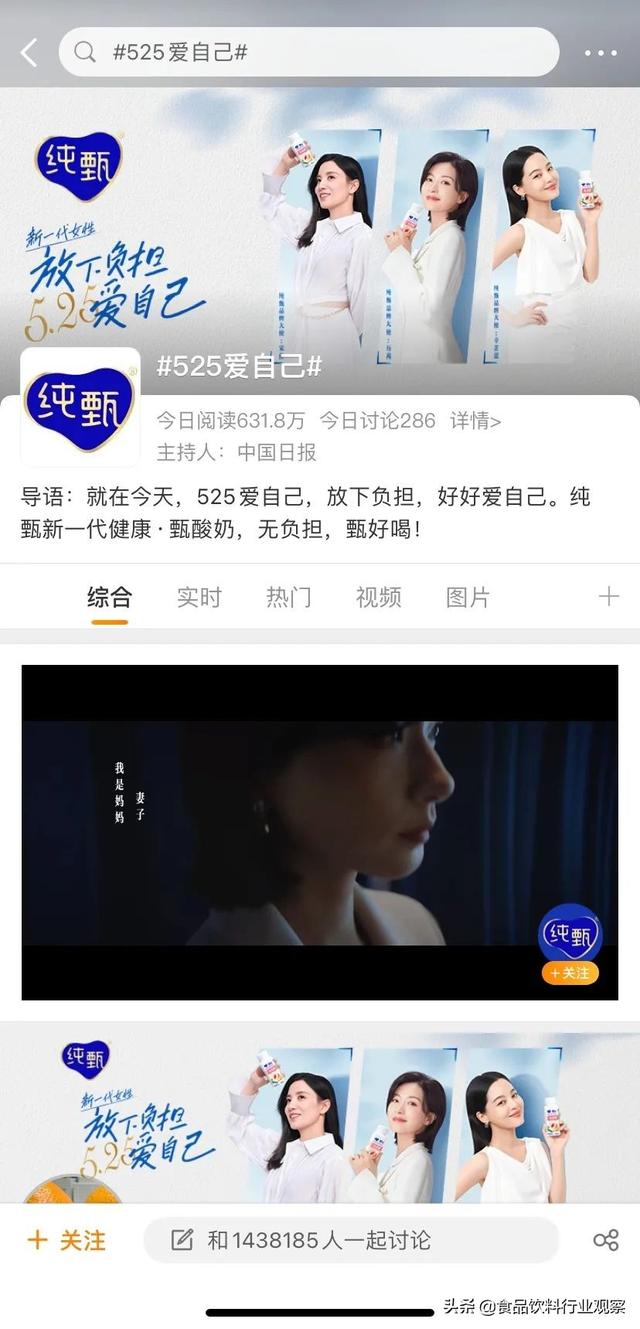This screenshot has height=1329, width=640.
Task: Follow 纯甄 via orange +关注 badge on video
Action: point(570,973)
